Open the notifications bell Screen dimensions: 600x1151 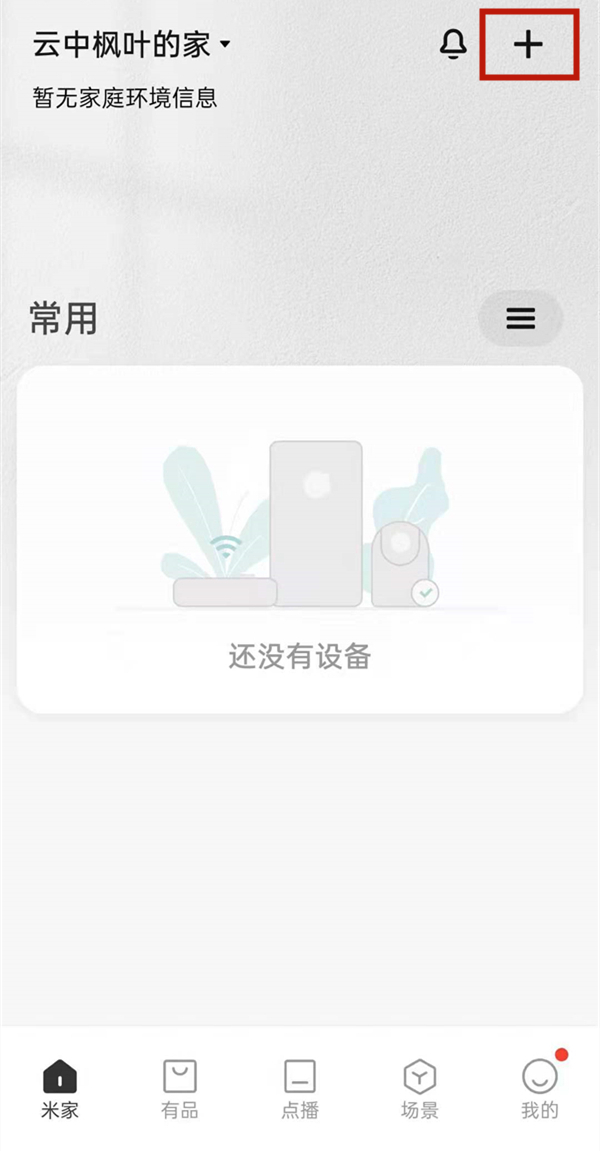click(x=453, y=44)
